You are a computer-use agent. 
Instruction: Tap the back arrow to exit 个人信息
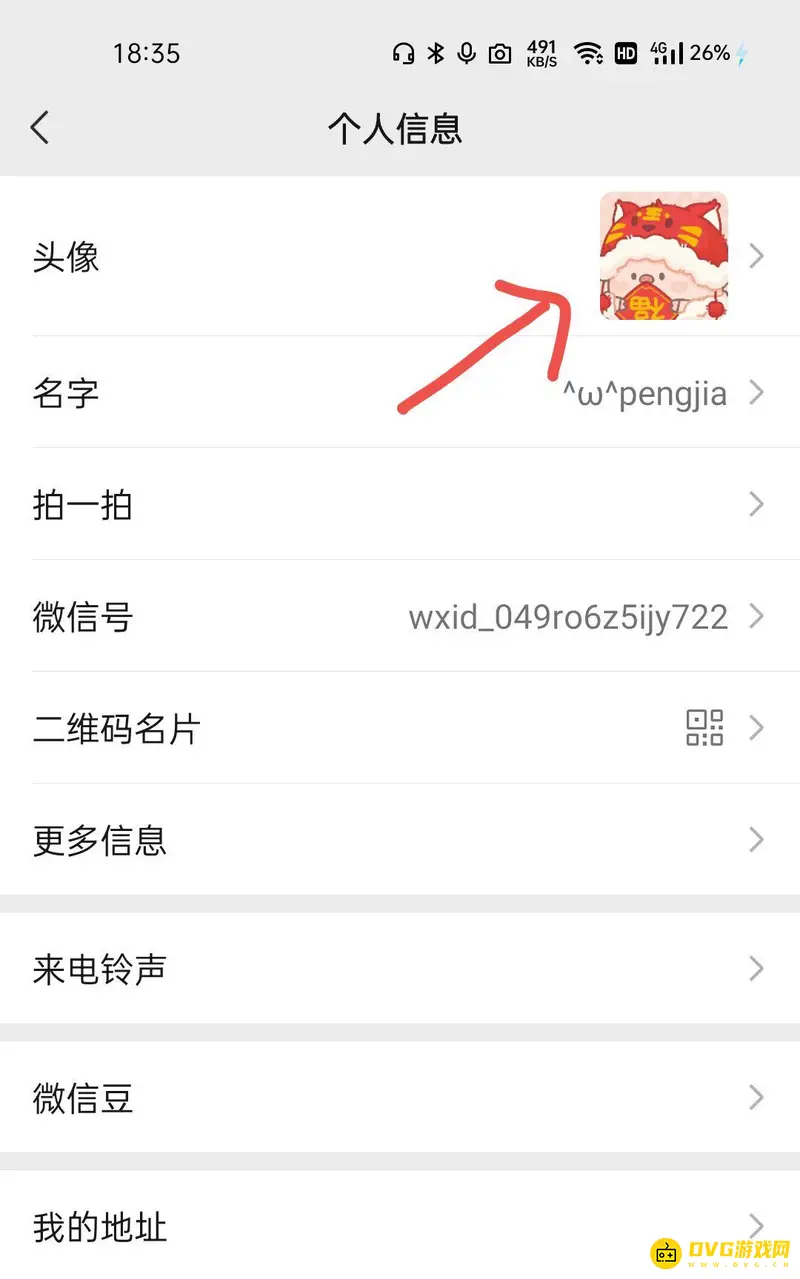click(40, 128)
